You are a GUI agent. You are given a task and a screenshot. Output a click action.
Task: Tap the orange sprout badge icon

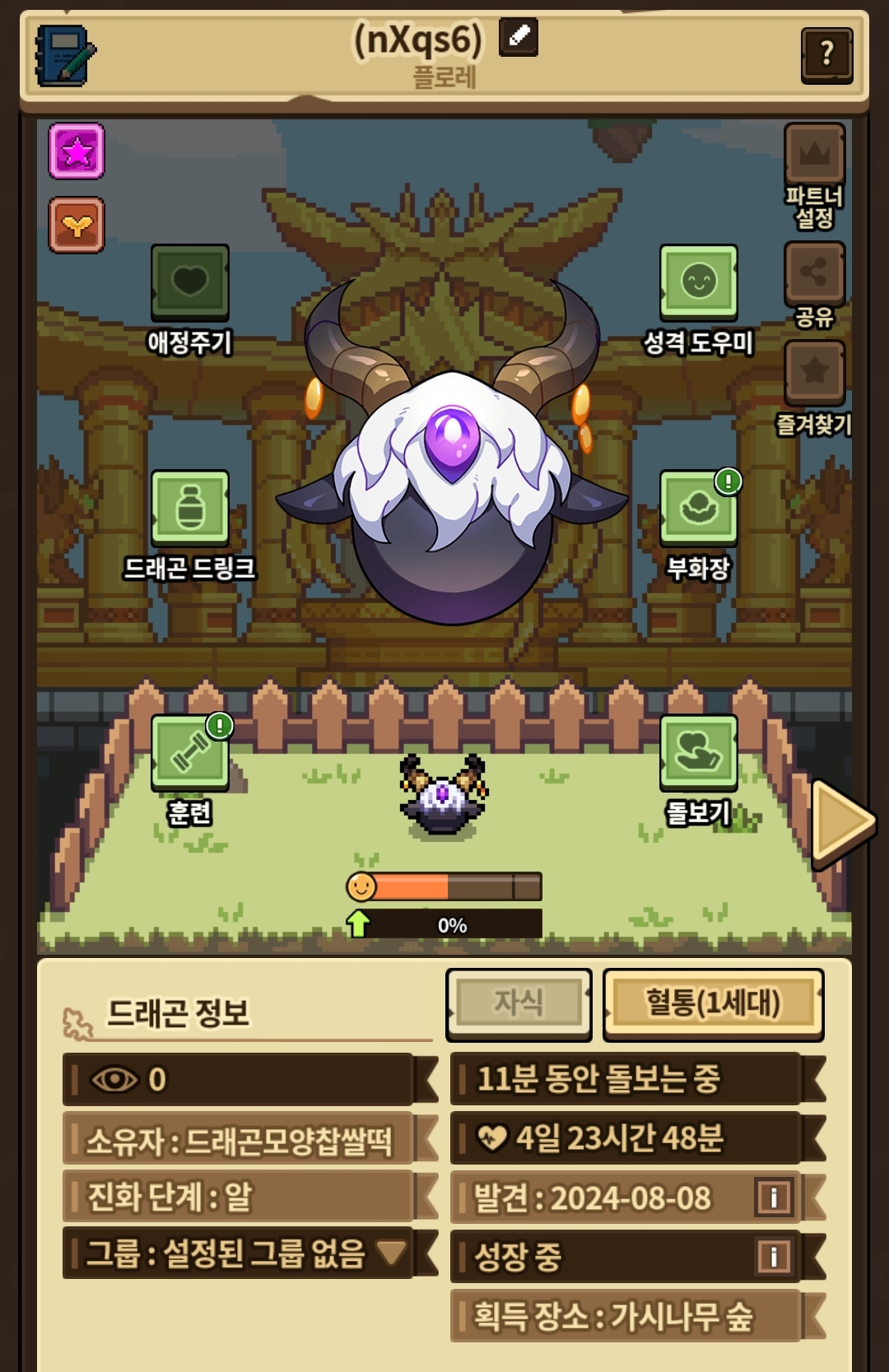click(x=77, y=225)
